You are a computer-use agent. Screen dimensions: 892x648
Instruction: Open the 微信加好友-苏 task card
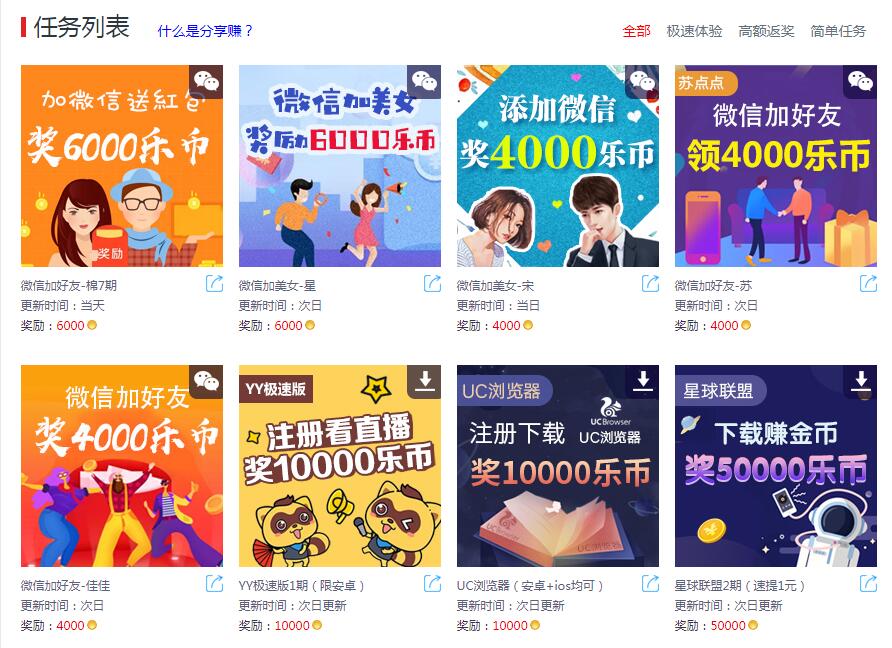click(776, 166)
